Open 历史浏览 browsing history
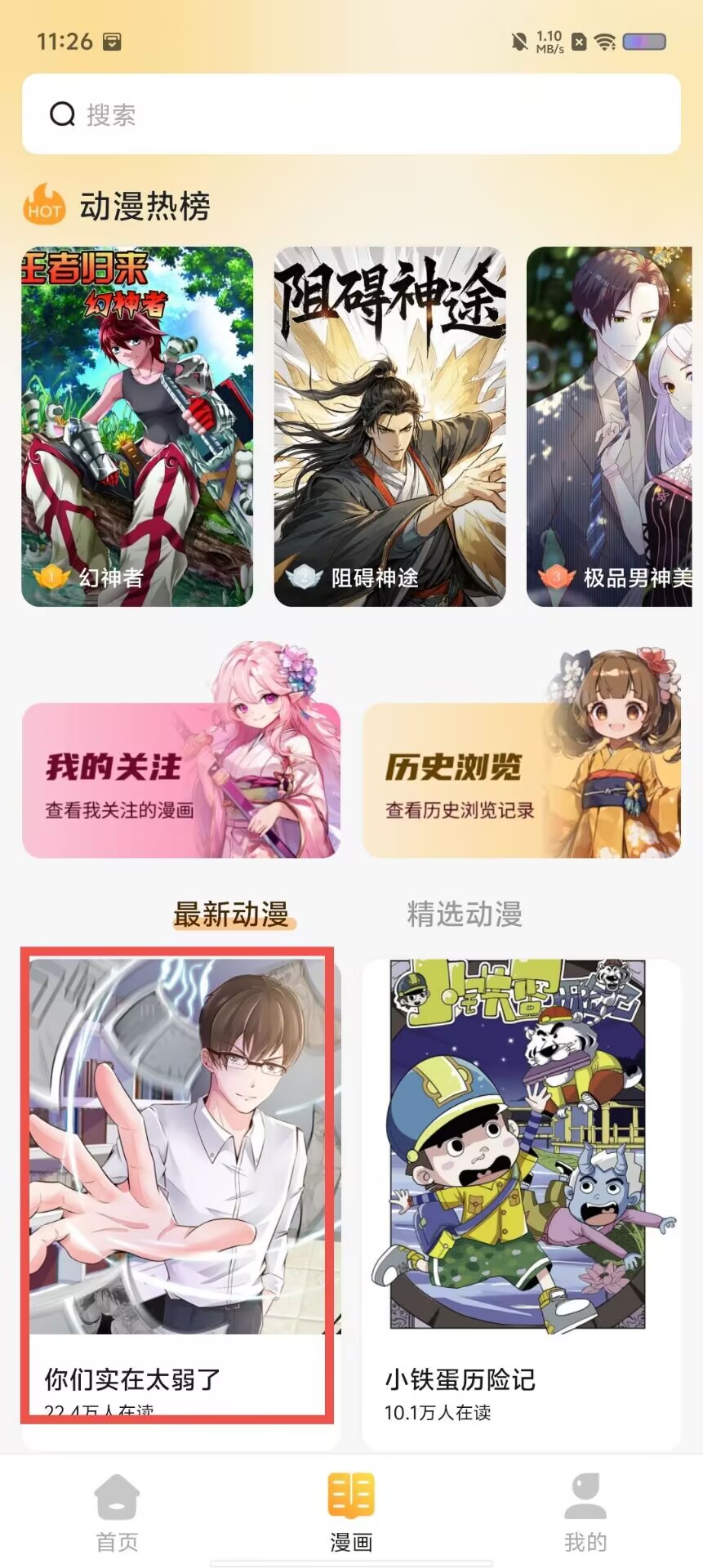This screenshot has height=1568, width=703. (521, 779)
